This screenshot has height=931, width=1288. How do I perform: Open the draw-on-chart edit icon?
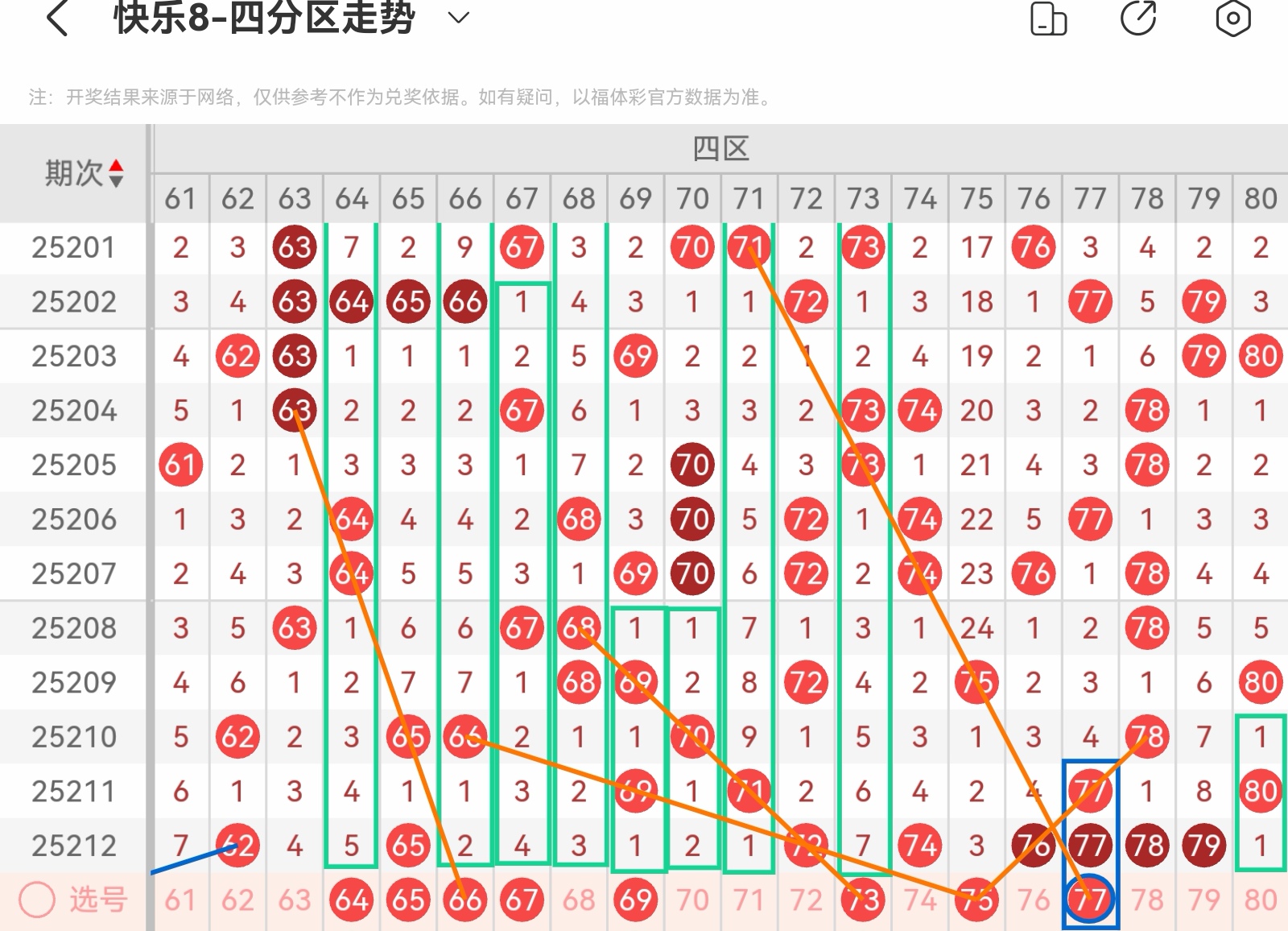[1138, 18]
